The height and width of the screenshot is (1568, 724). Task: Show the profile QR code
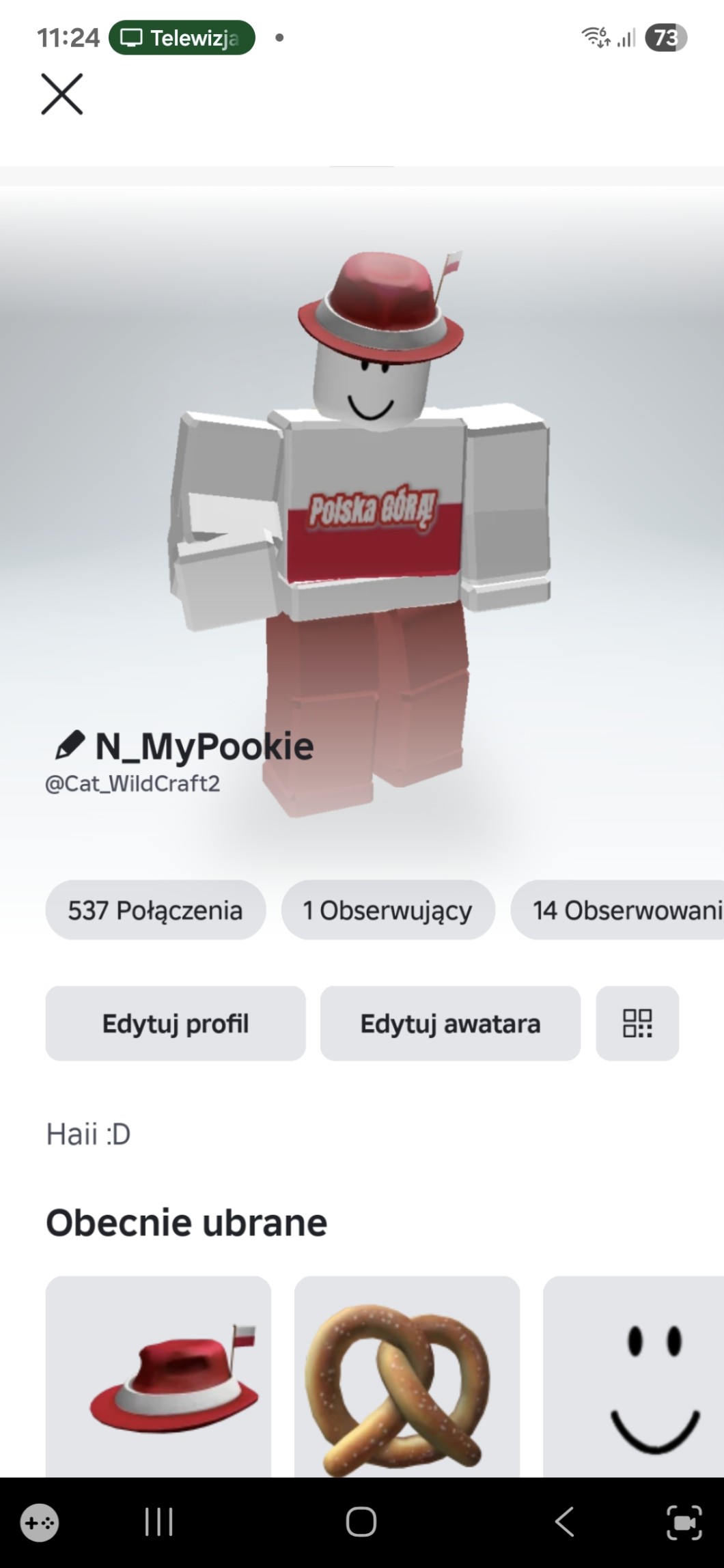[x=637, y=1024]
